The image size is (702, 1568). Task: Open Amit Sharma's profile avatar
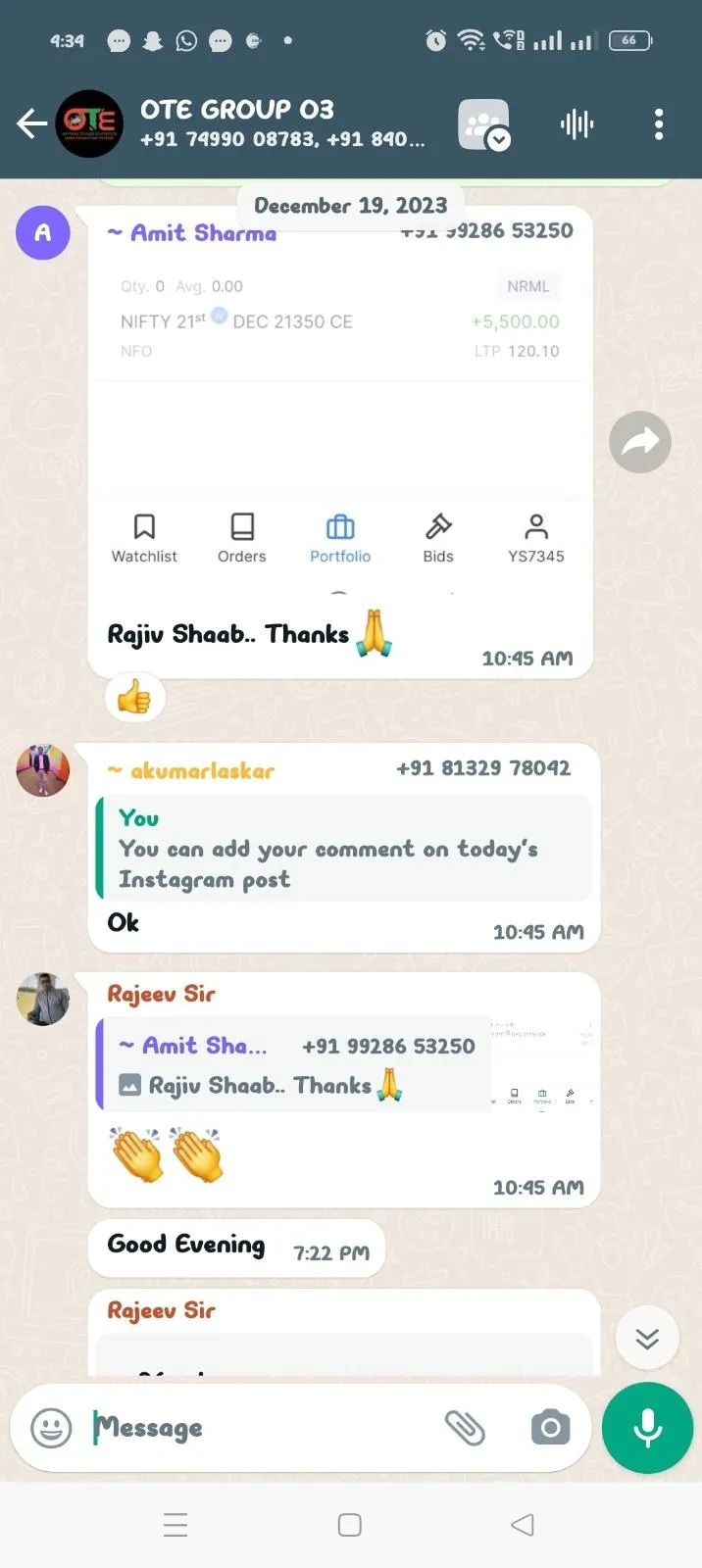(43, 233)
